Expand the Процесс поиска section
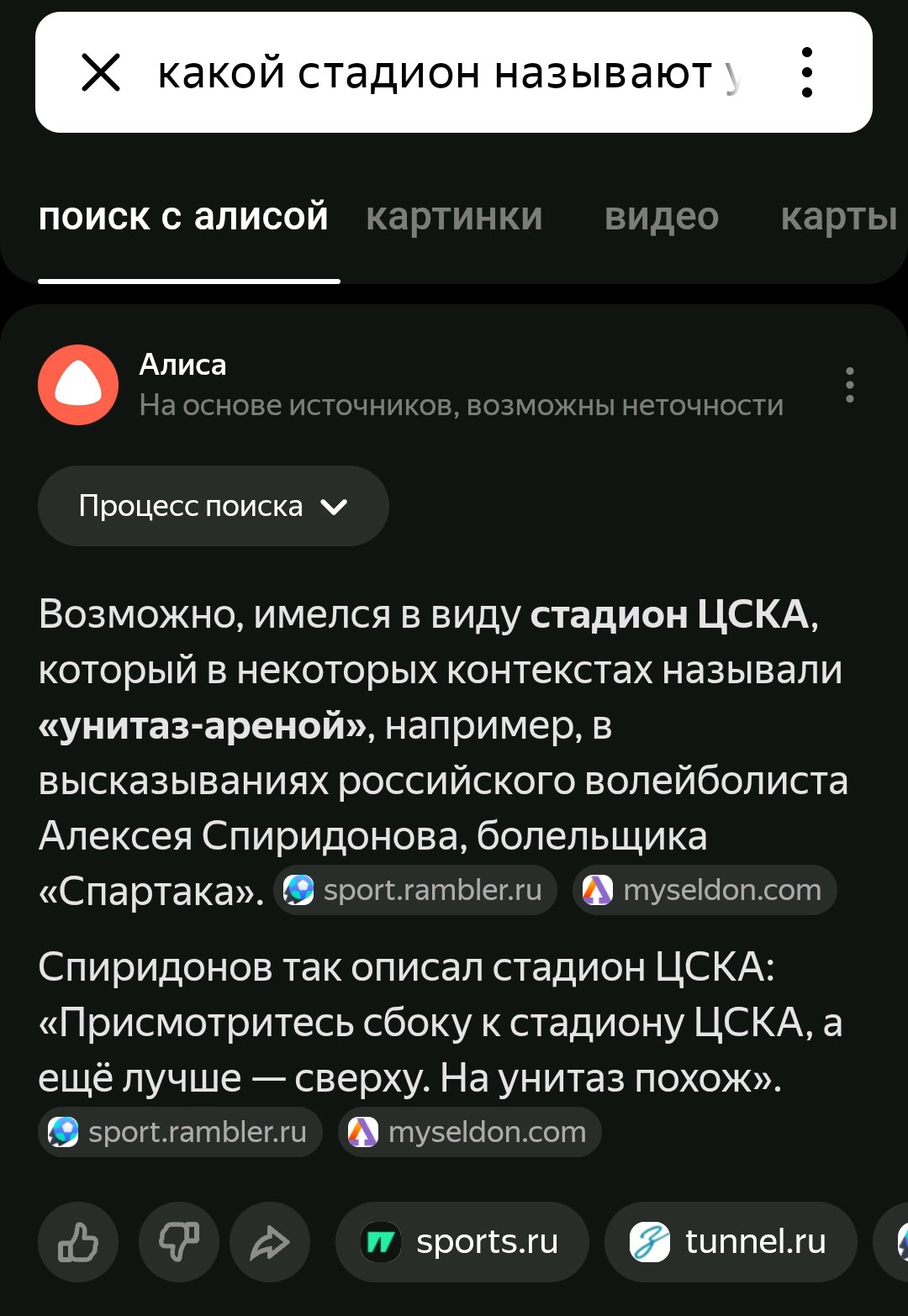 (x=213, y=506)
